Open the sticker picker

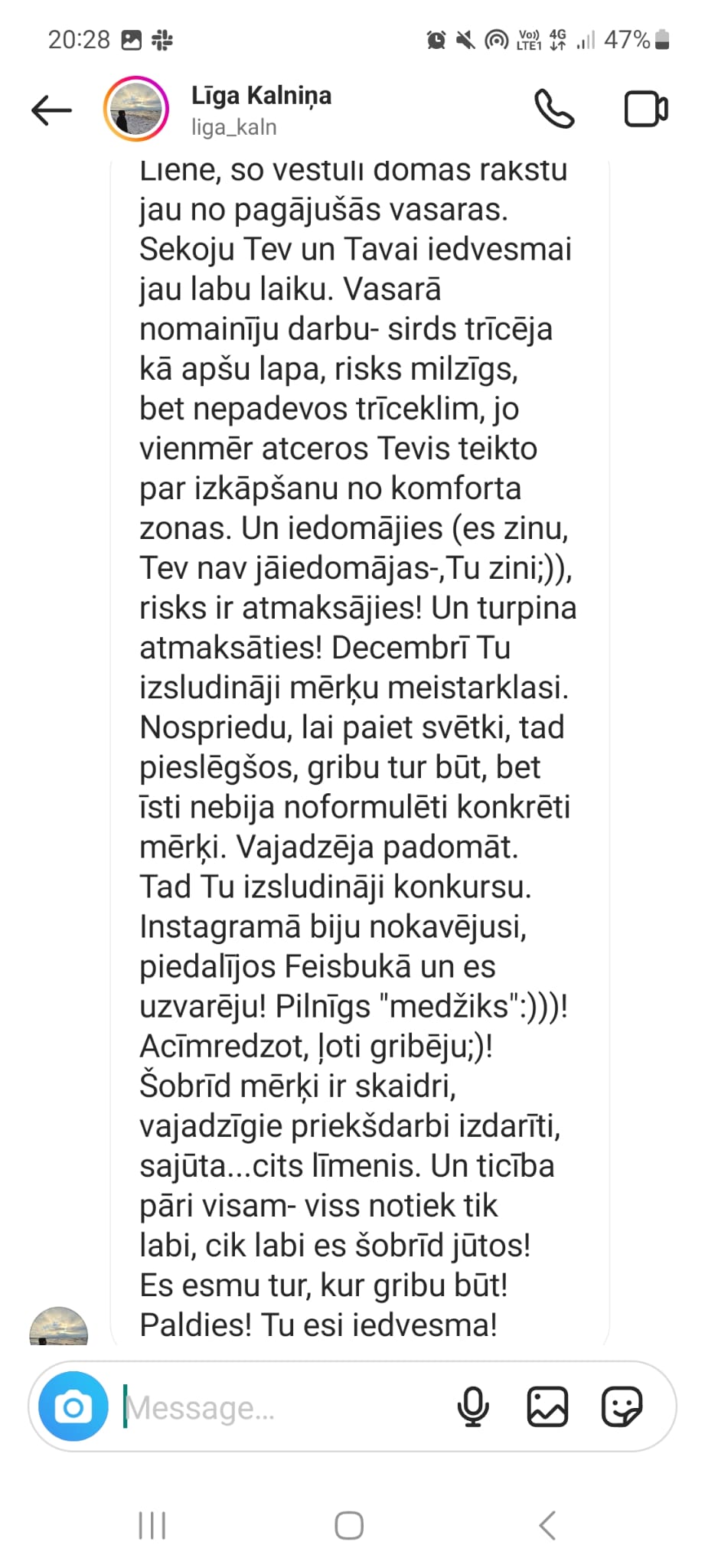click(x=621, y=1406)
